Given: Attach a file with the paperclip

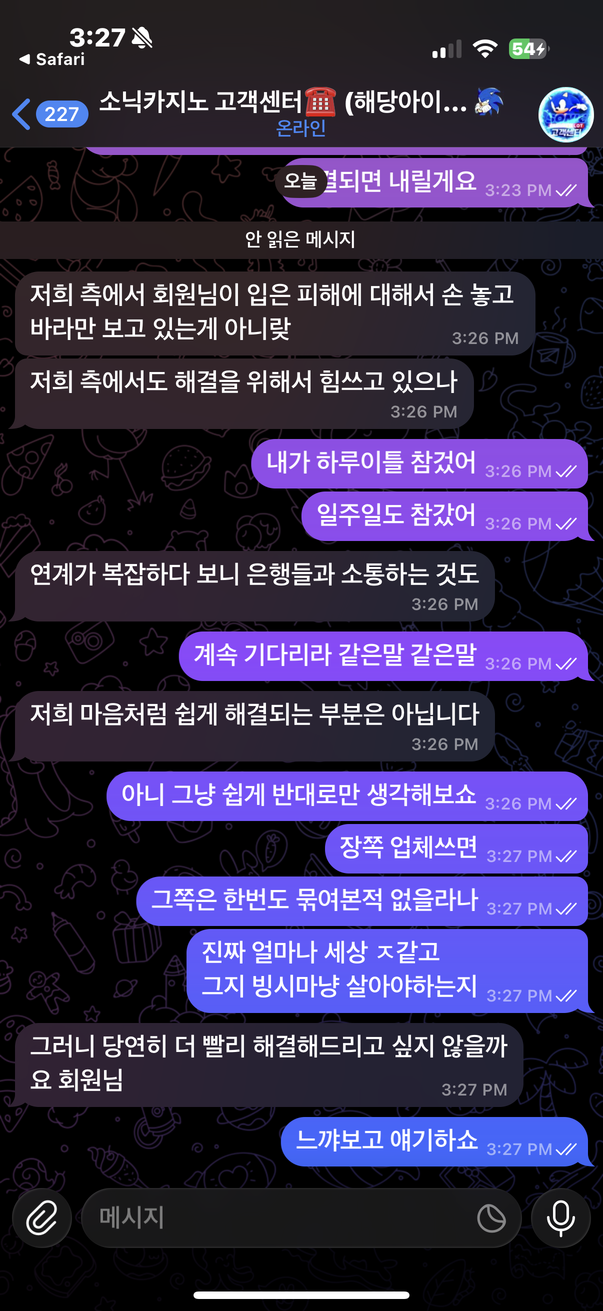Looking at the screenshot, I should pos(42,1217).
